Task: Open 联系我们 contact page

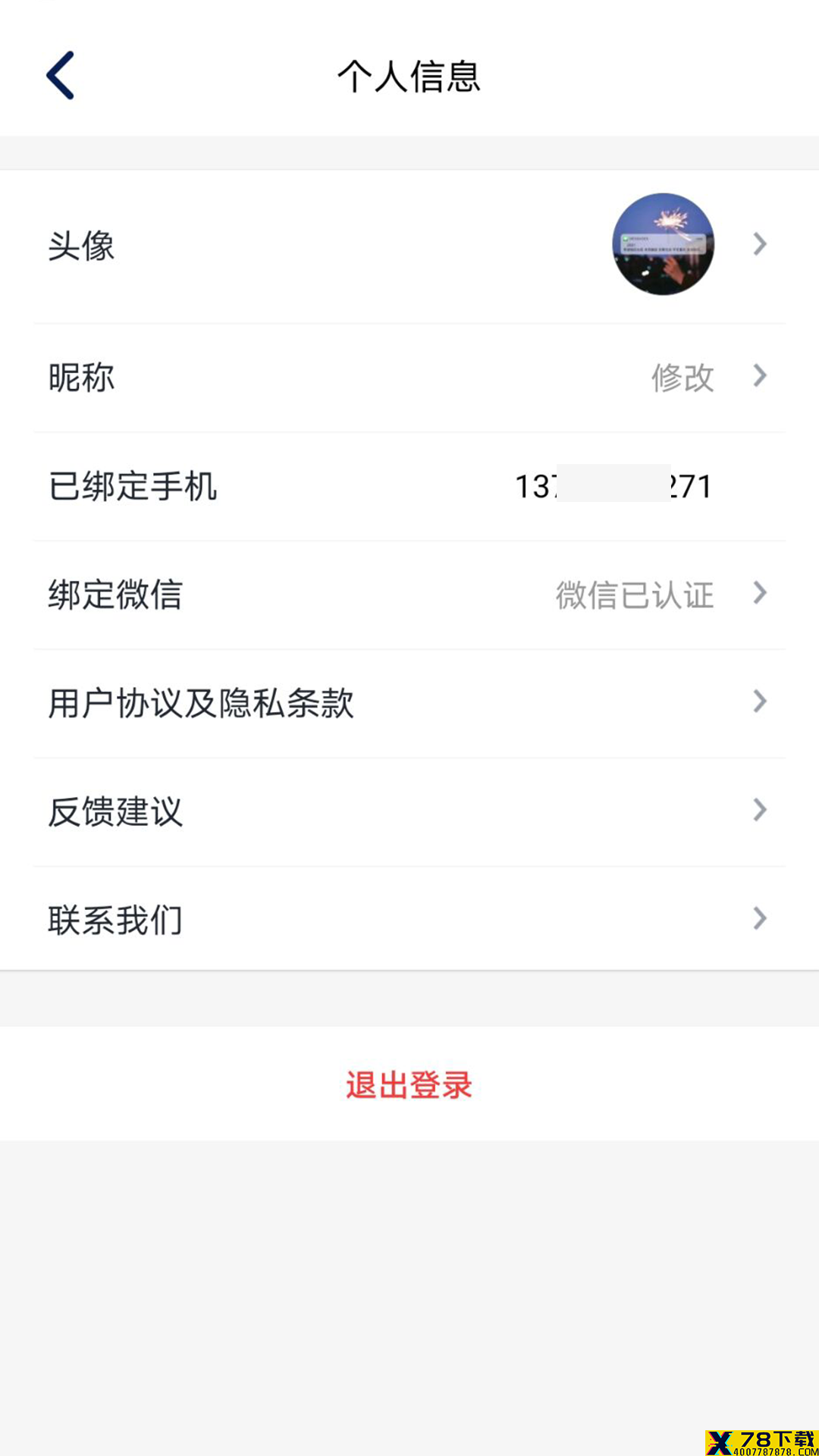Action: tap(409, 919)
